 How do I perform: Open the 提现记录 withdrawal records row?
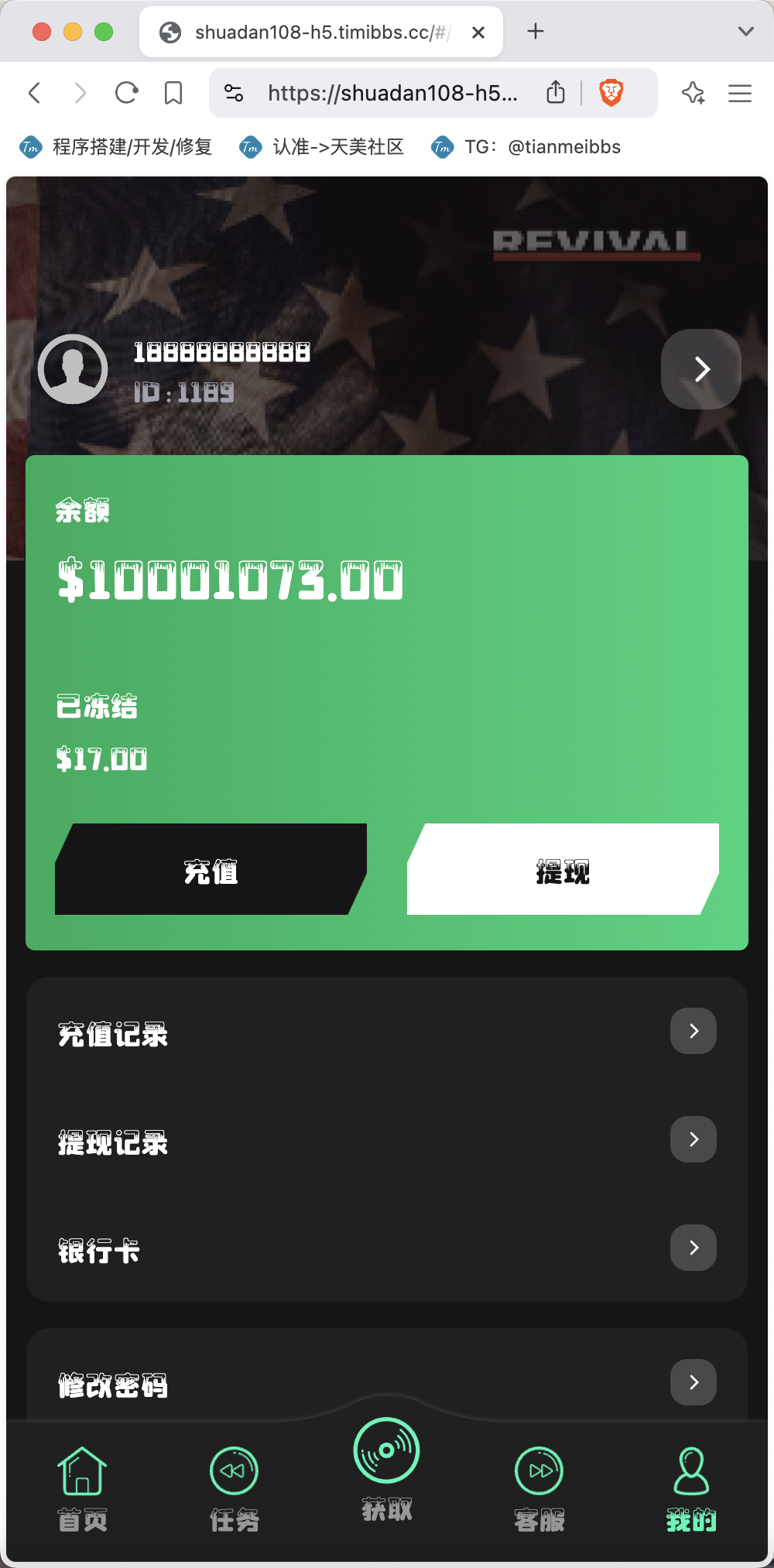387,1140
